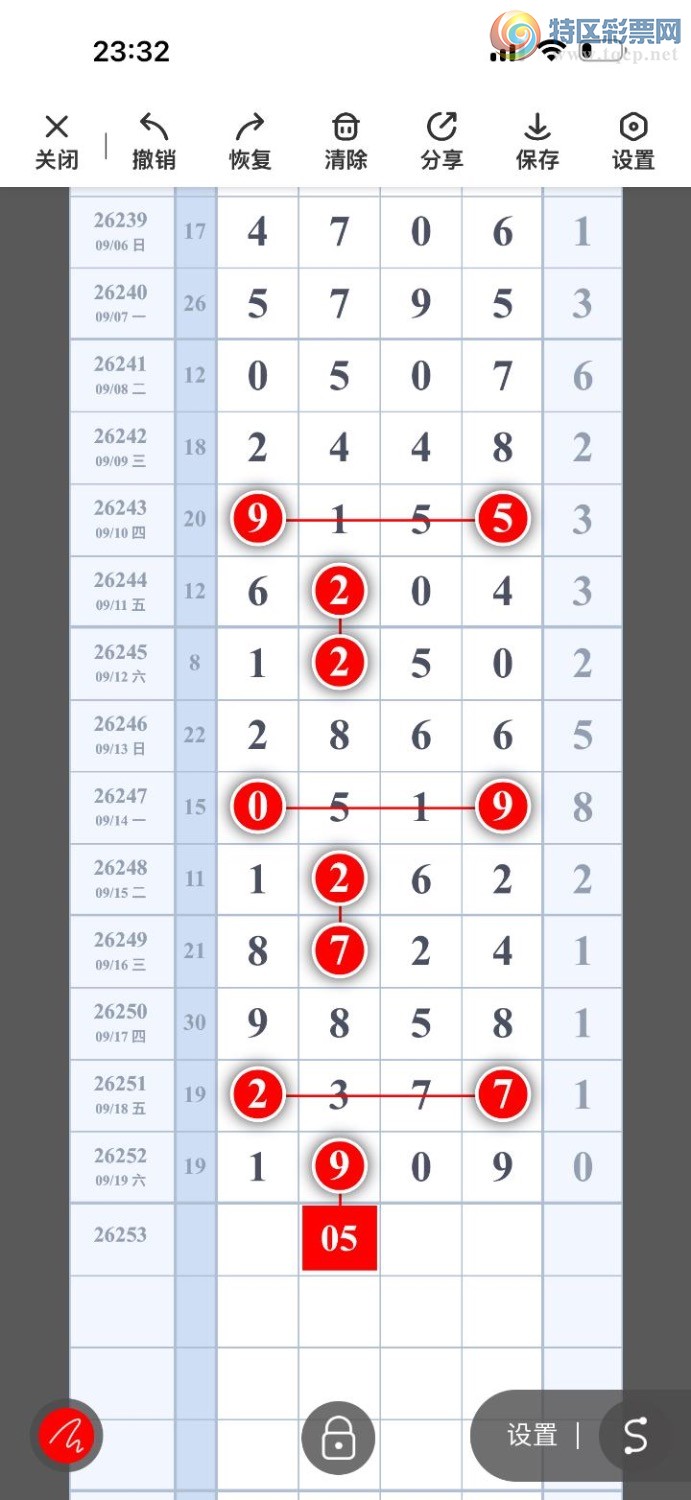691x1500 pixels.
Task: Save the chart image
Action: coord(537,142)
